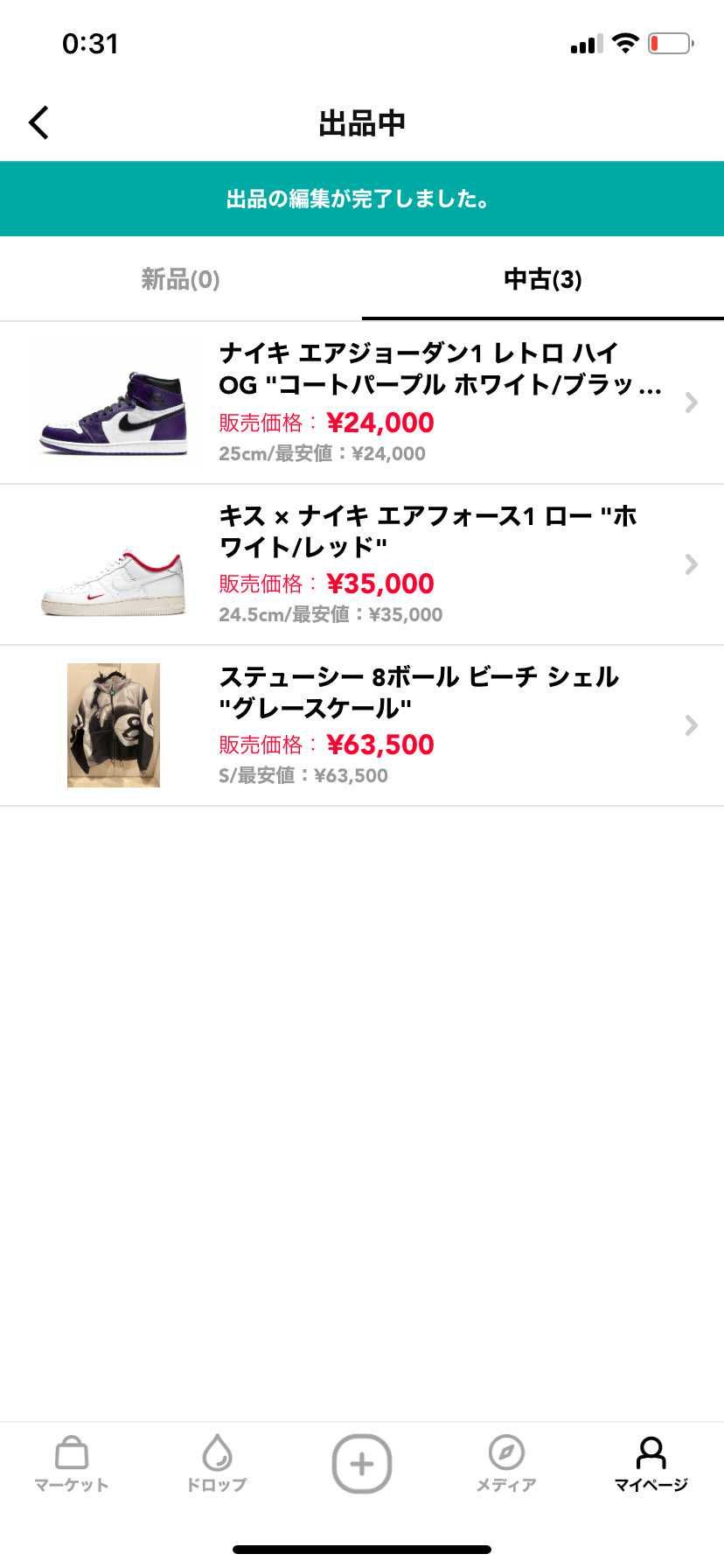Tap the Kith Air Force 1 thumbnail
Viewport: 724px width, 1568px height.
113,564
